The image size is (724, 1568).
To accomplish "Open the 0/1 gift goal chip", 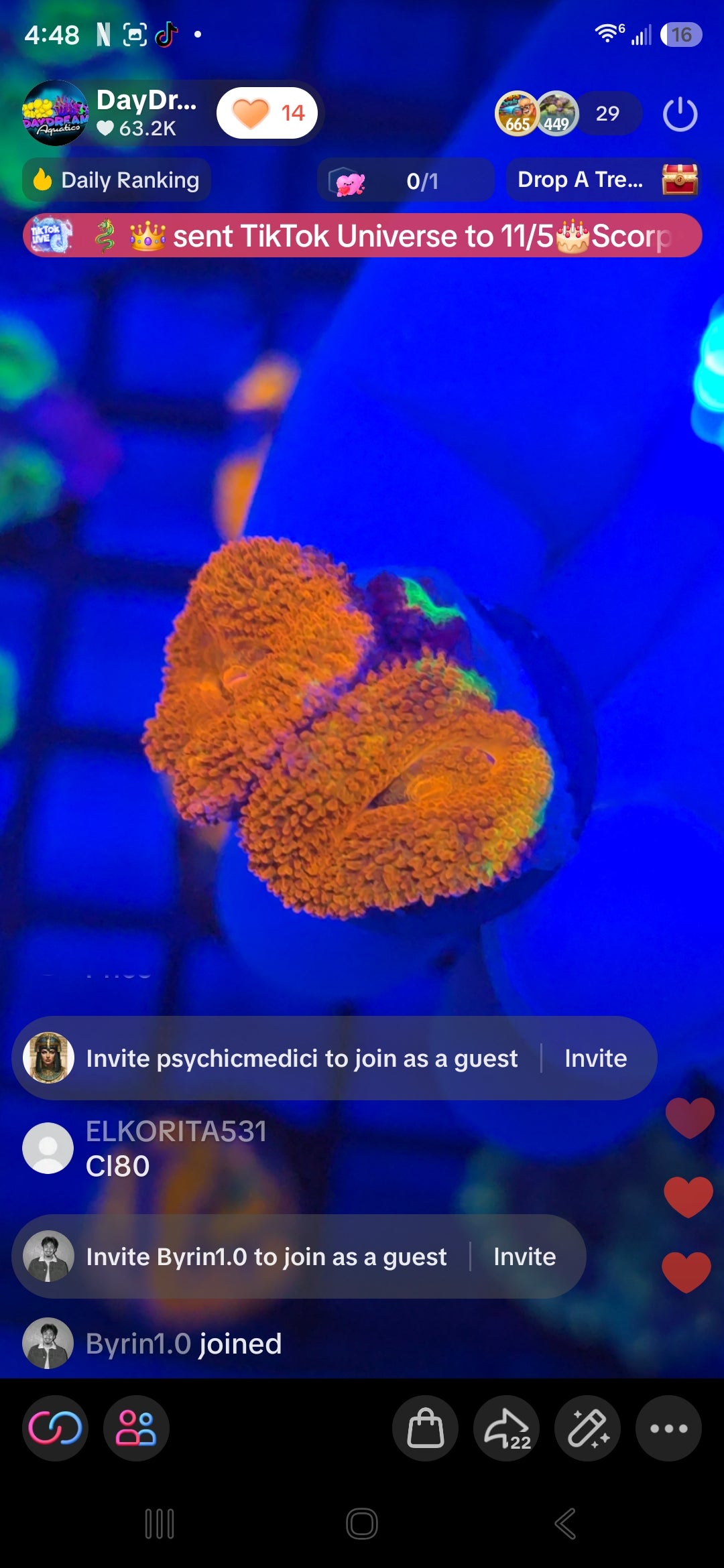I will pos(406,180).
